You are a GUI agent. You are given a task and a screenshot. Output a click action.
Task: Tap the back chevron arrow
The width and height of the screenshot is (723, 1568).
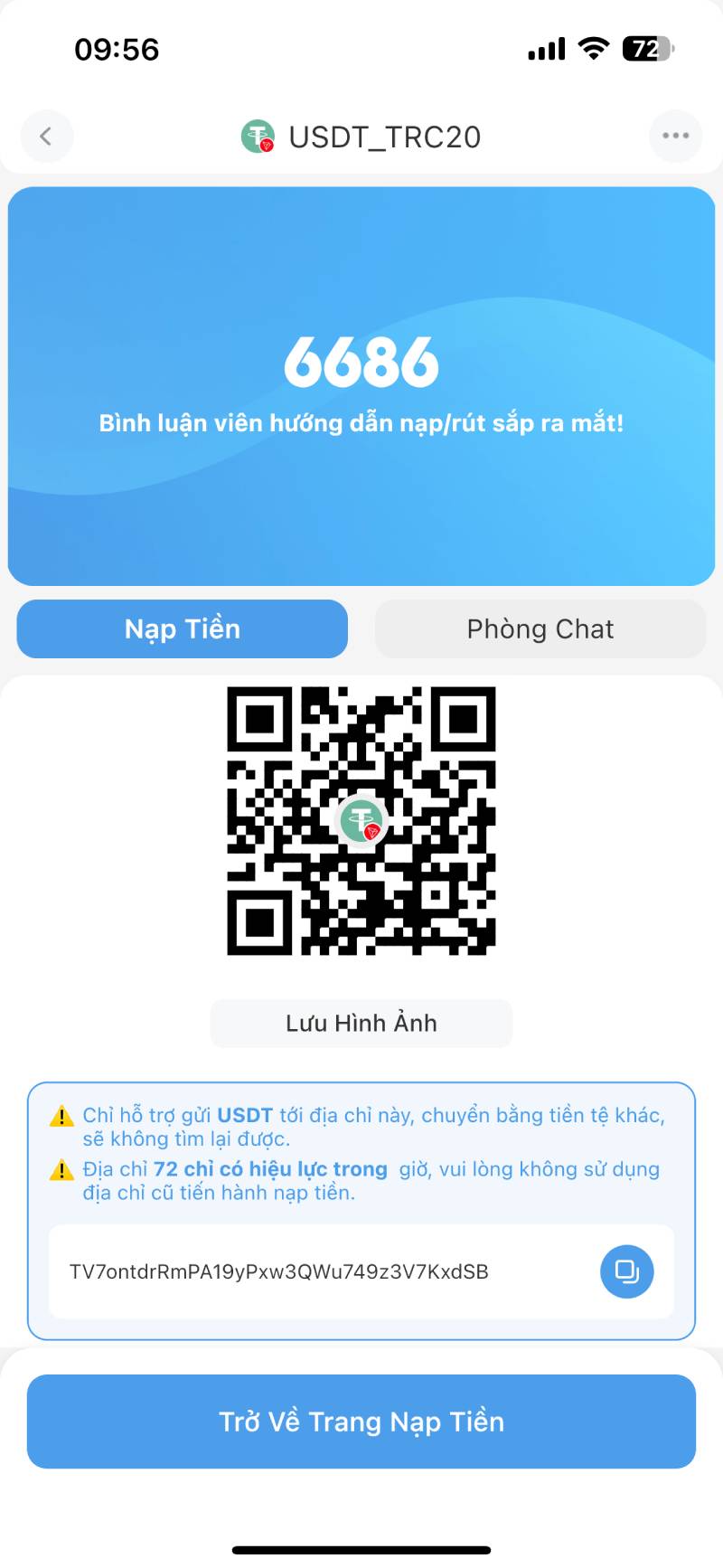coord(46,137)
